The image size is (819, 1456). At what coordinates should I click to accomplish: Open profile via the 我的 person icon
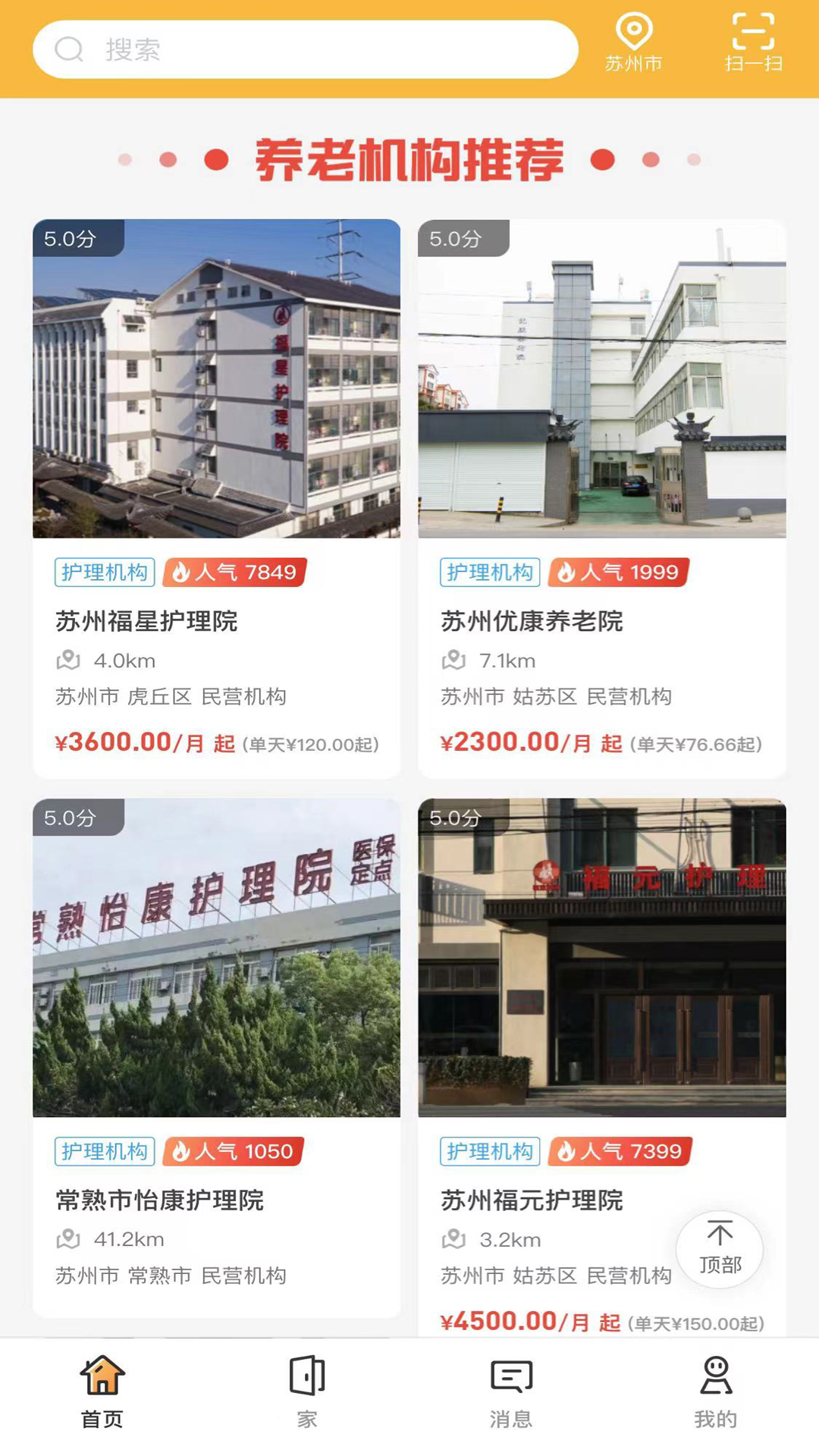tap(716, 1385)
